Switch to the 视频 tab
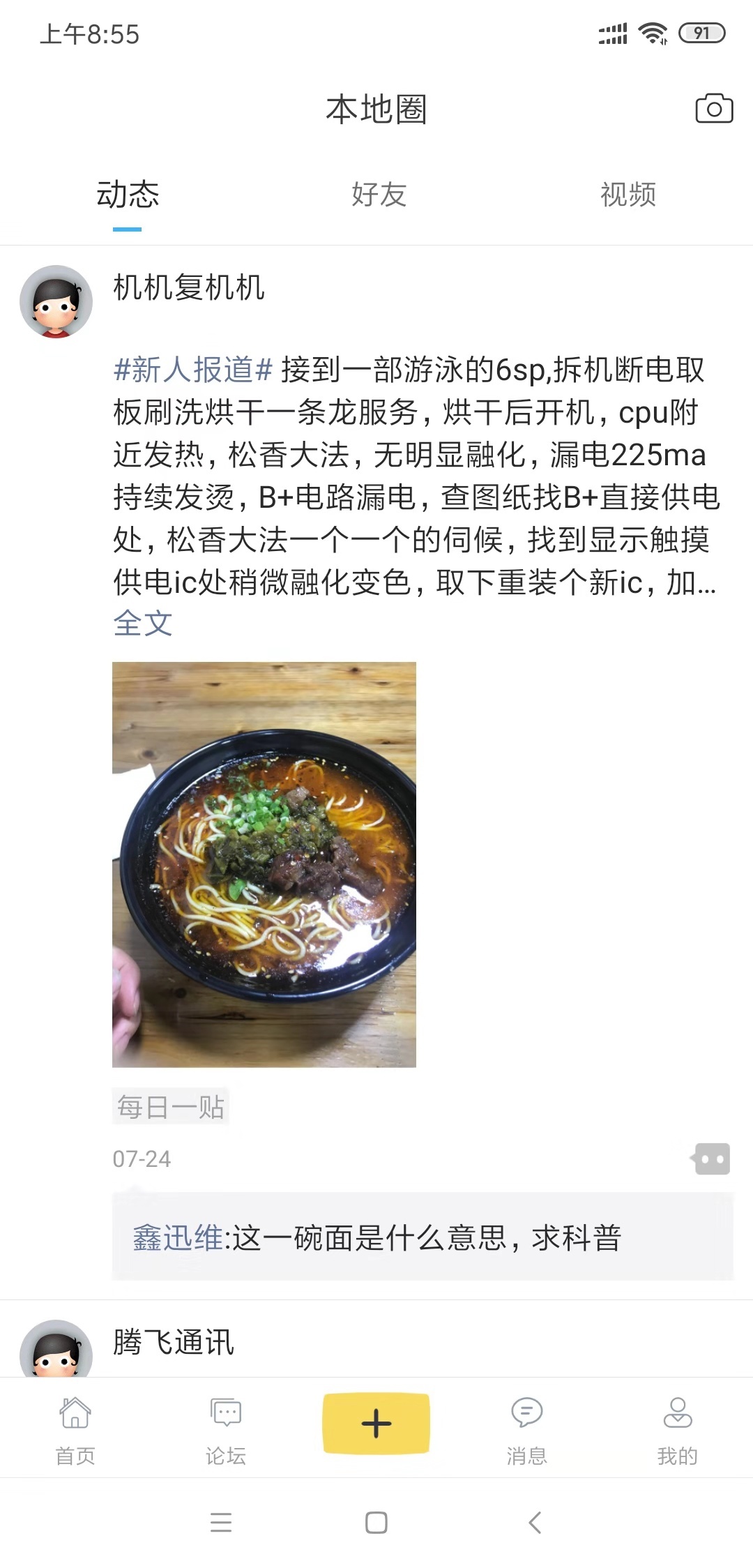The height and width of the screenshot is (1568, 753). 626,196
